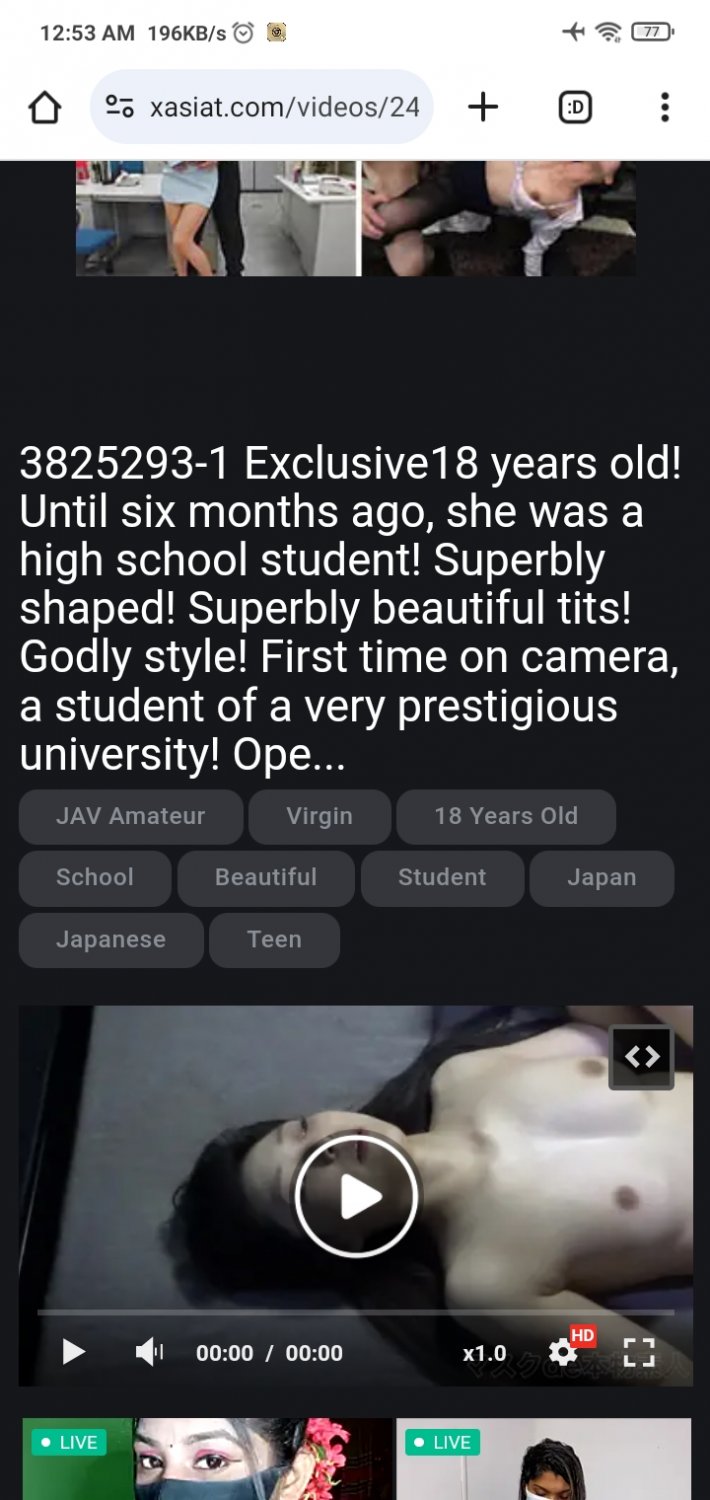The width and height of the screenshot is (710, 1500).
Task: Open the browser overflow menu
Action: pos(664,107)
